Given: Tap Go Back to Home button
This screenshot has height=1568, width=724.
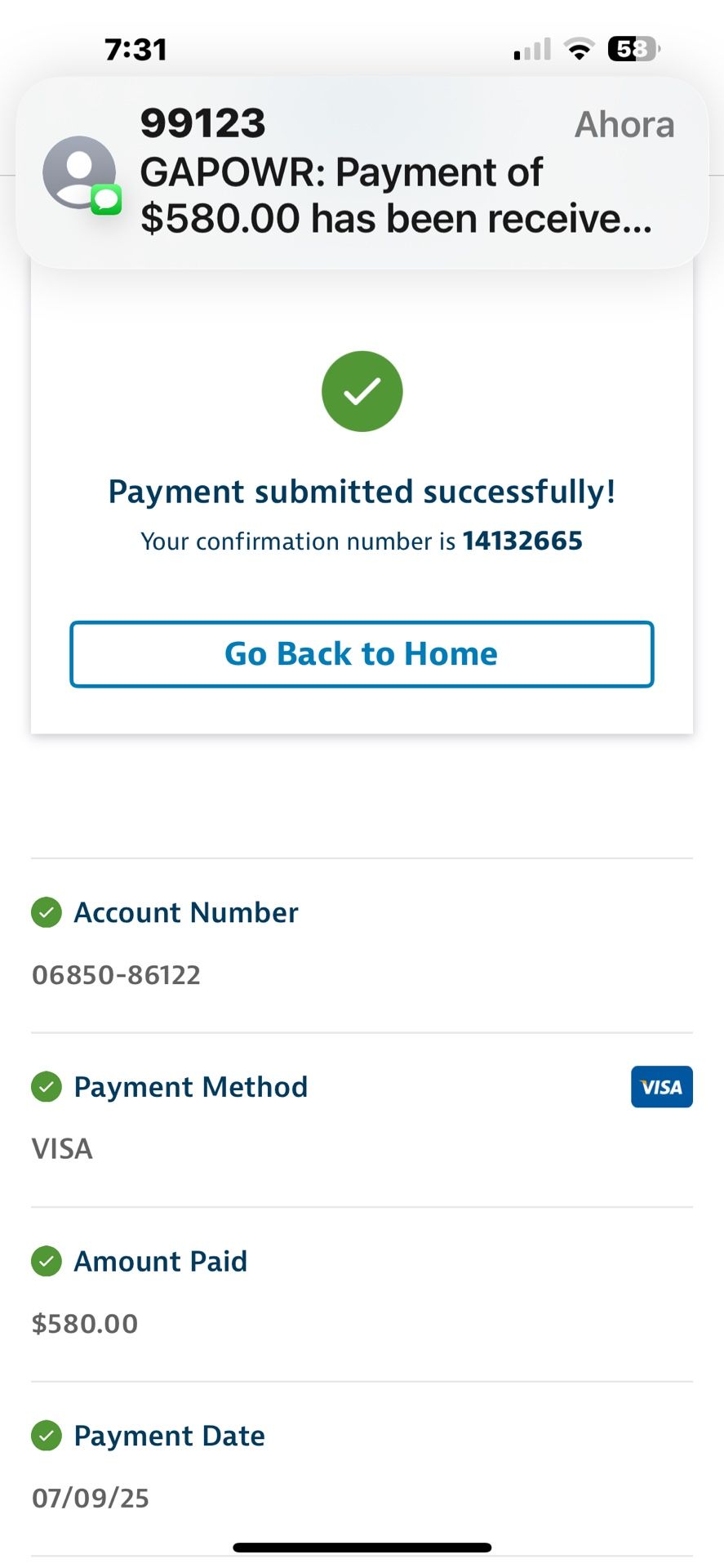Looking at the screenshot, I should [362, 654].
